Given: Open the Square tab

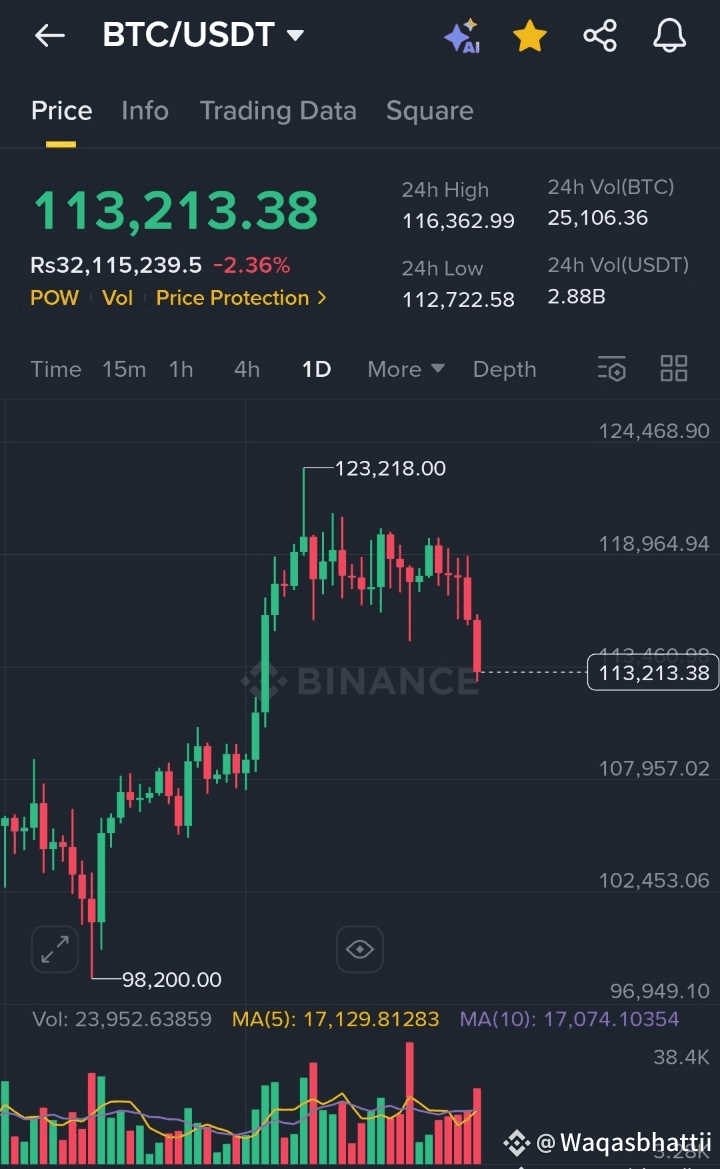Looking at the screenshot, I should pyautogui.click(x=429, y=111).
